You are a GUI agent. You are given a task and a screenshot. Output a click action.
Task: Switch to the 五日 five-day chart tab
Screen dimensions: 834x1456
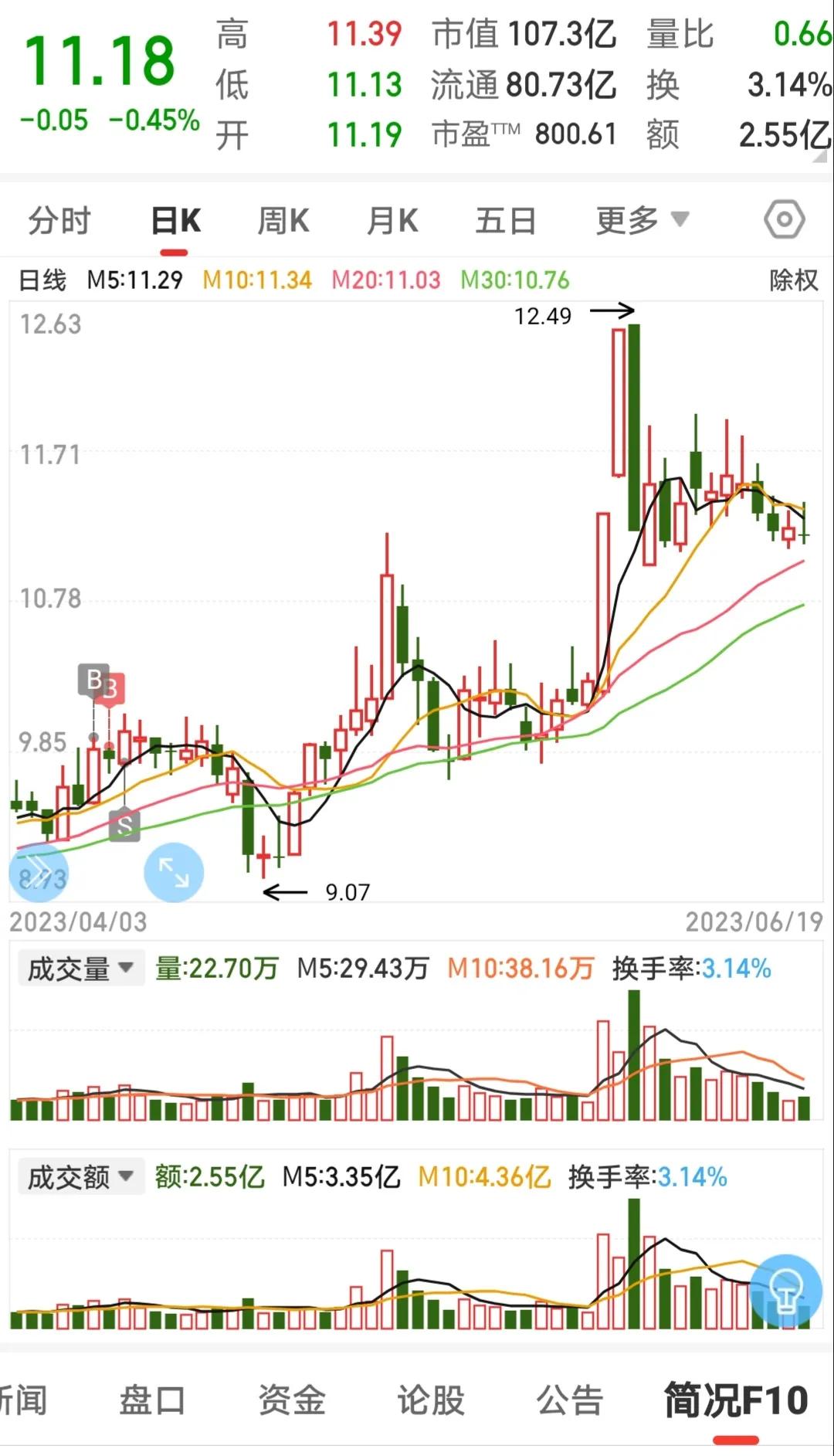pyautogui.click(x=506, y=219)
